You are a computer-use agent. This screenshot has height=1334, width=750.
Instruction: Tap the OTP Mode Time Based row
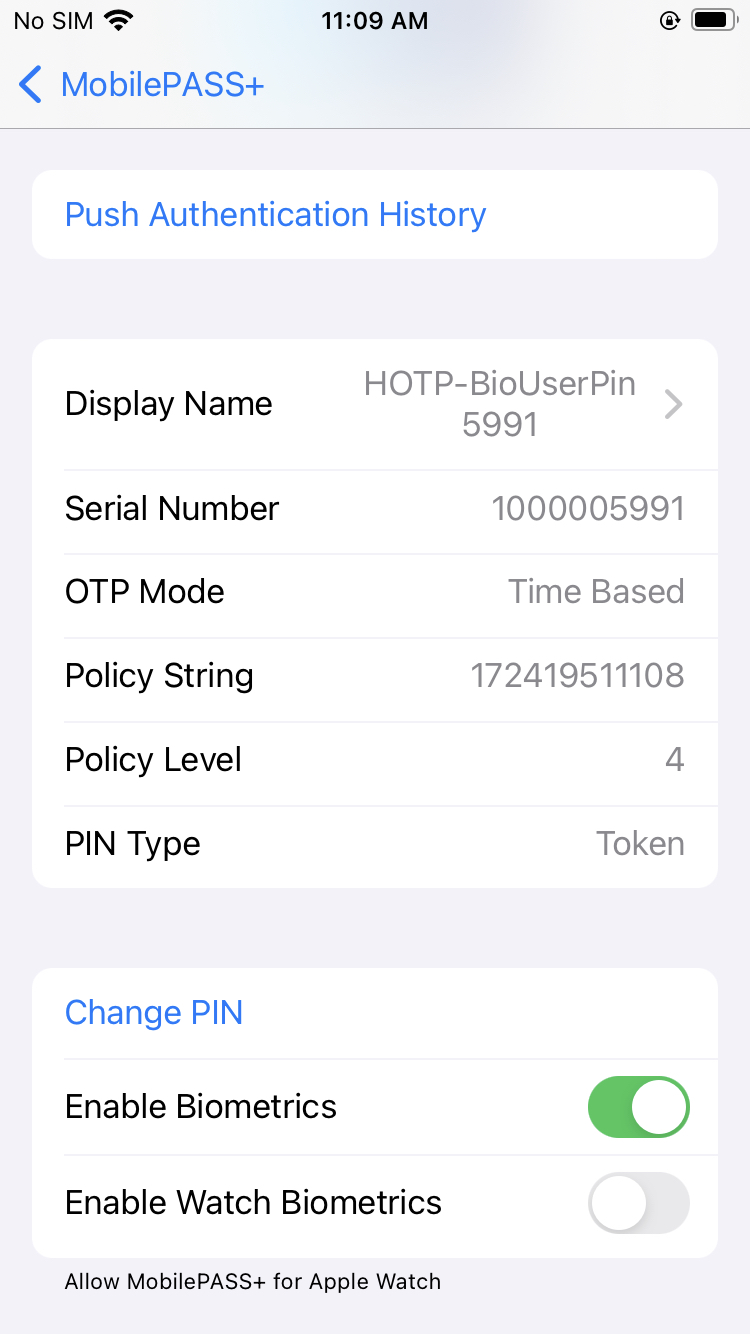[x=375, y=592]
